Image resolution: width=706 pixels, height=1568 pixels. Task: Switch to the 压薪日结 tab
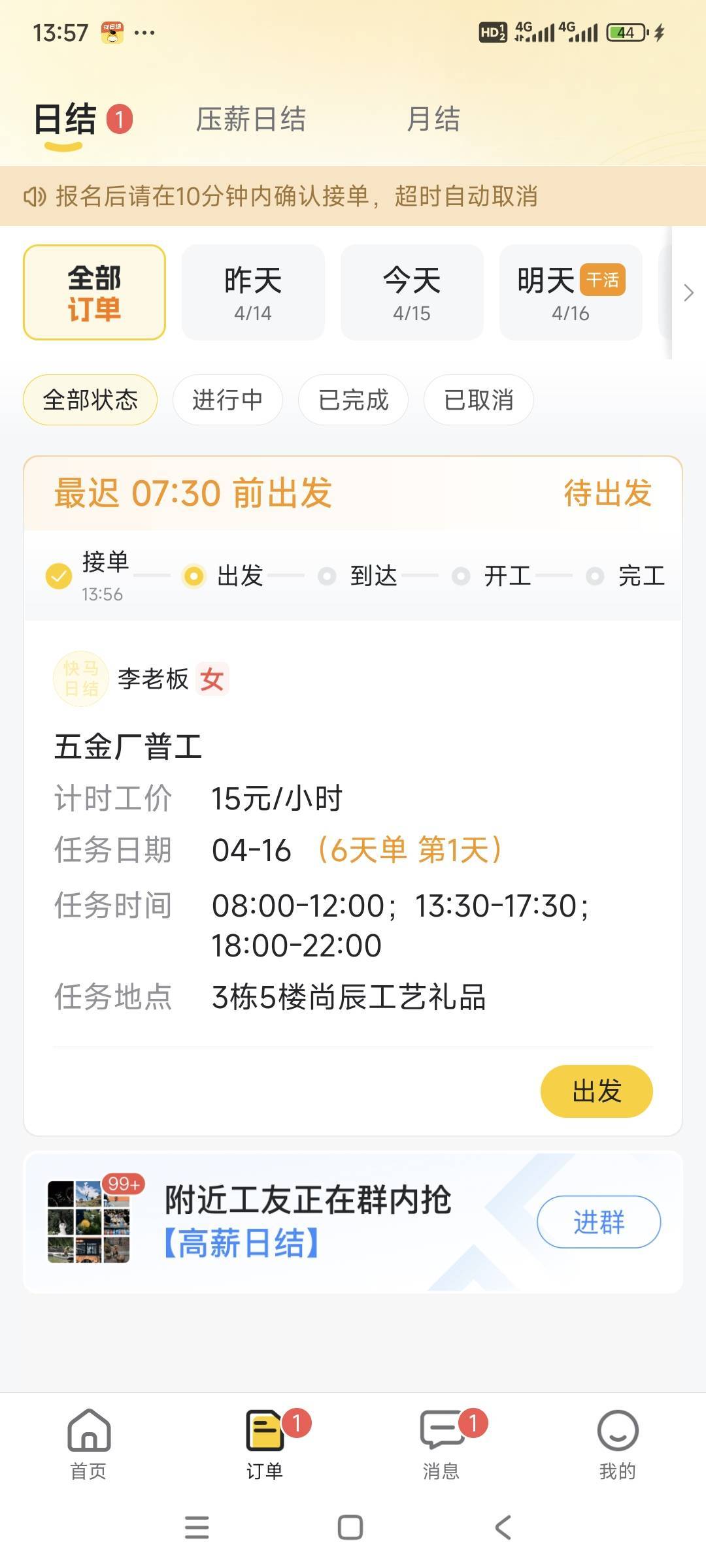point(251,120)
